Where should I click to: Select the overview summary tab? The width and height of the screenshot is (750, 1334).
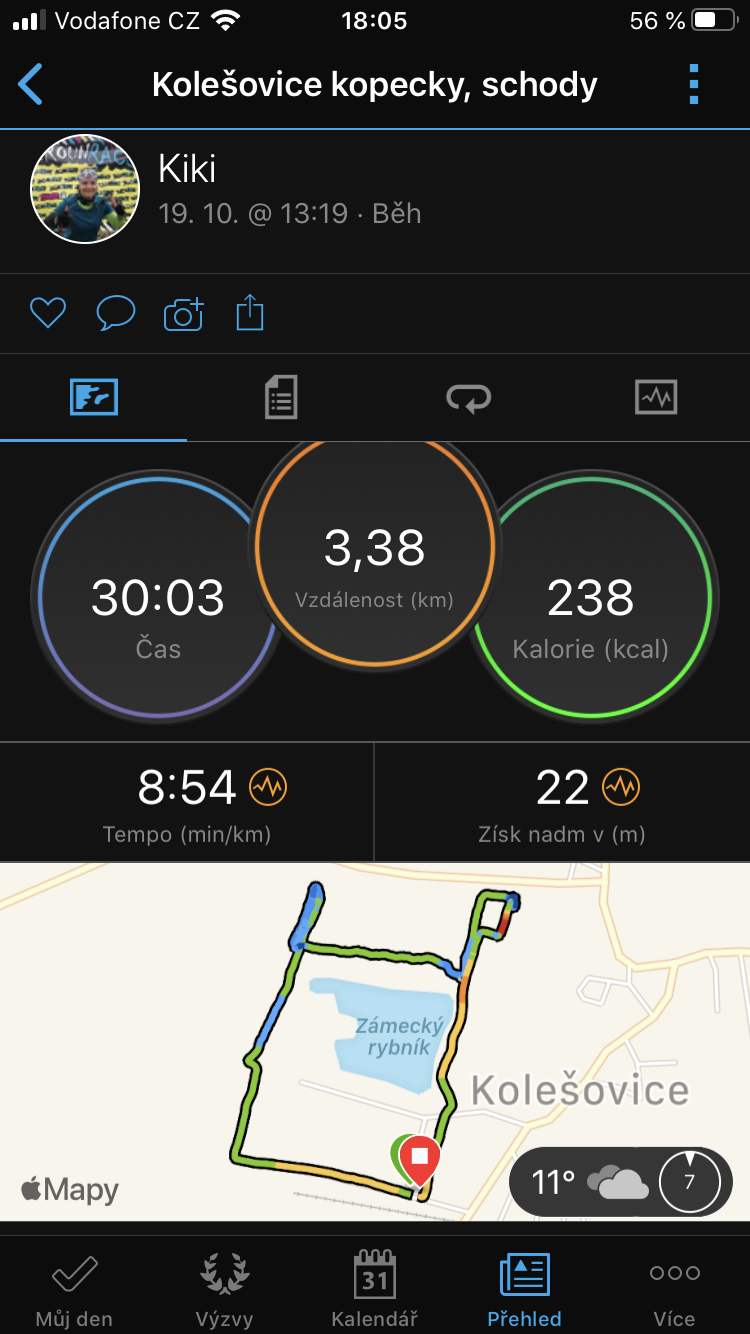pos(94,398)
